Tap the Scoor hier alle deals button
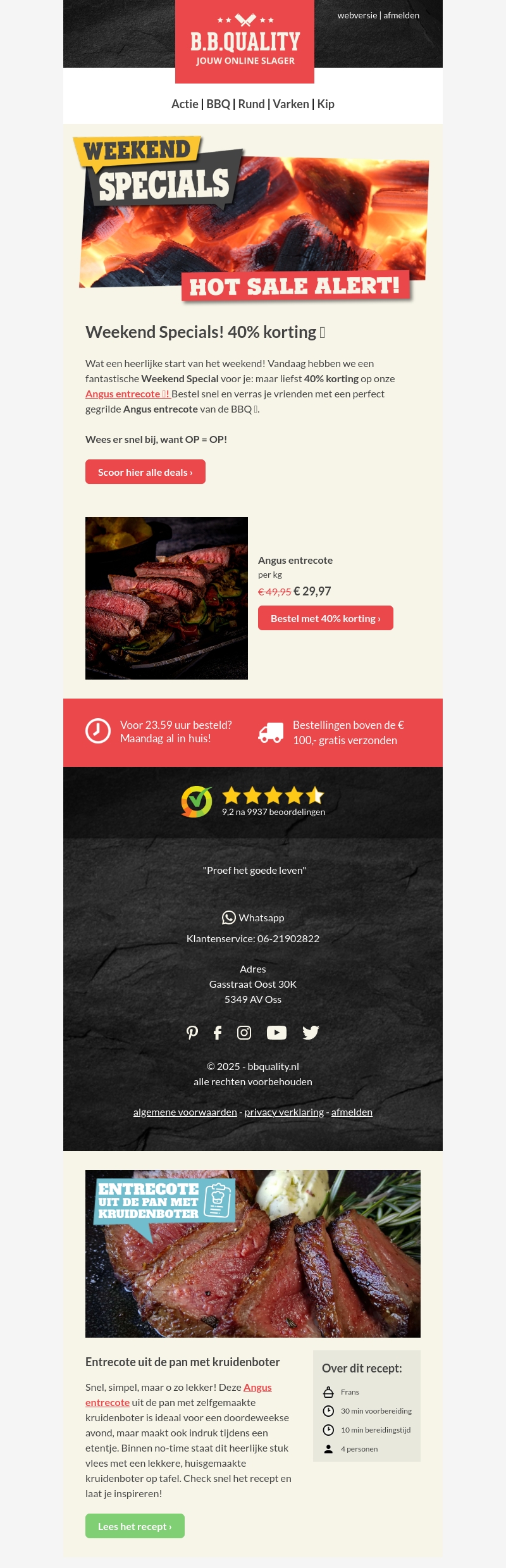Viewport: 506px width, 1568px height. click(x=145, y=472)
